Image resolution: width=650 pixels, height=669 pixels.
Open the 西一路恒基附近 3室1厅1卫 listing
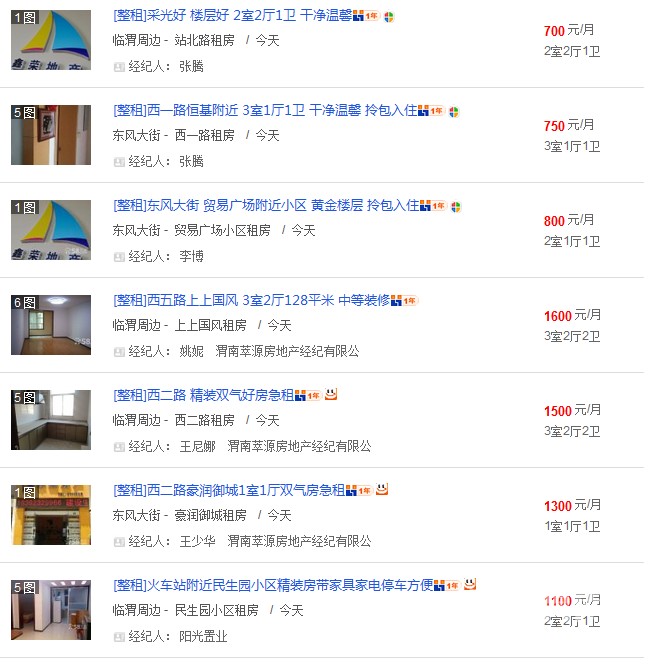265,111
